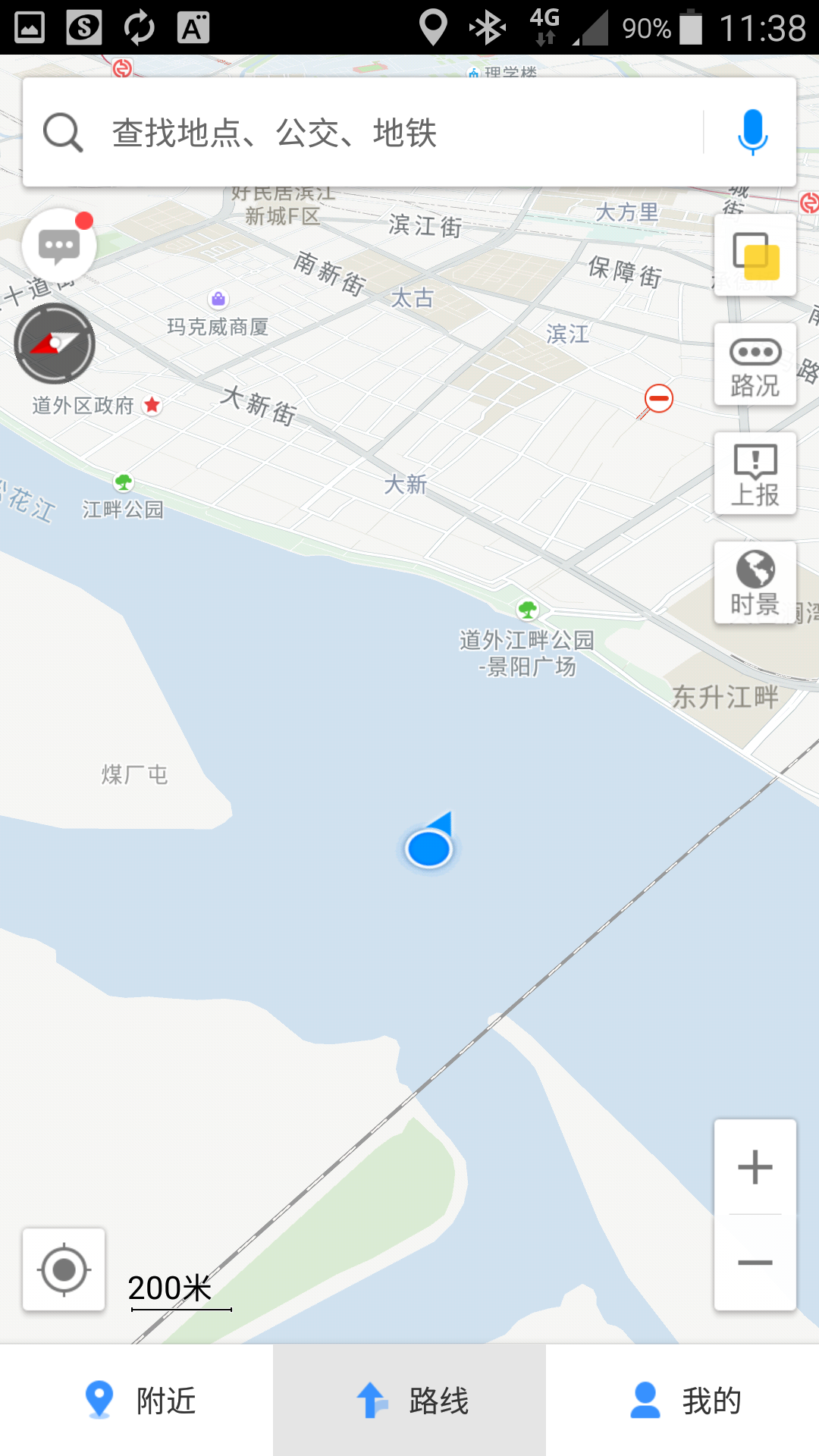The height and width of the screenshot is (1456, 819).
Task: Recenter map on my location
Action: pyautogui.click(x=64, y=1269)
